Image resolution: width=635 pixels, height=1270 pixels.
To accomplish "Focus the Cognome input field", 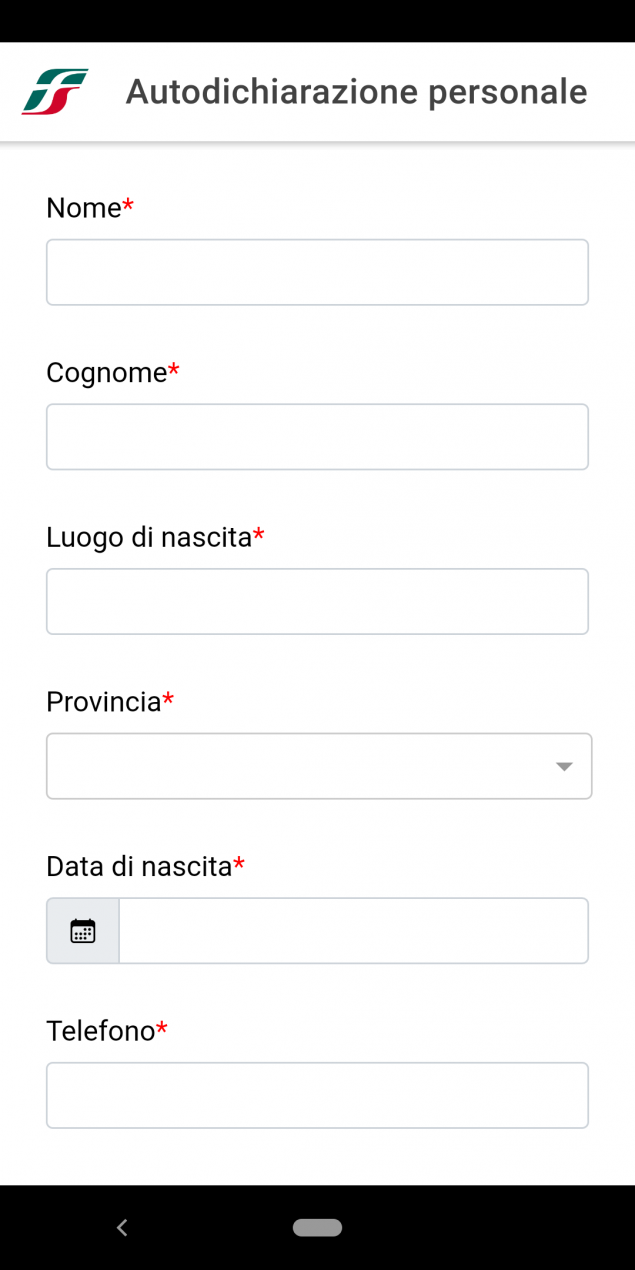I will coord(317,437).
